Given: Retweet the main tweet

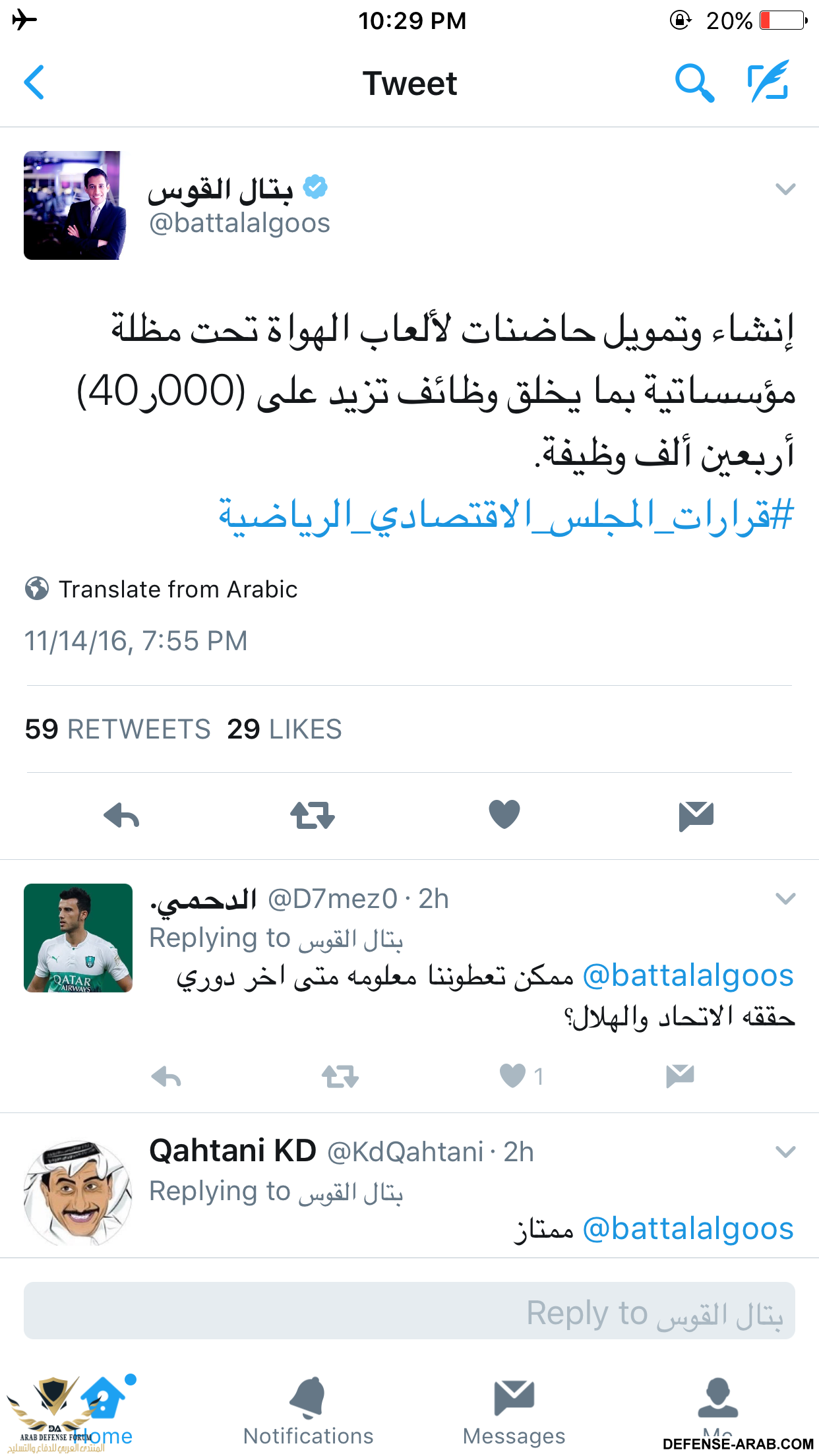Looking at the screenshot, I should (313, 816).
